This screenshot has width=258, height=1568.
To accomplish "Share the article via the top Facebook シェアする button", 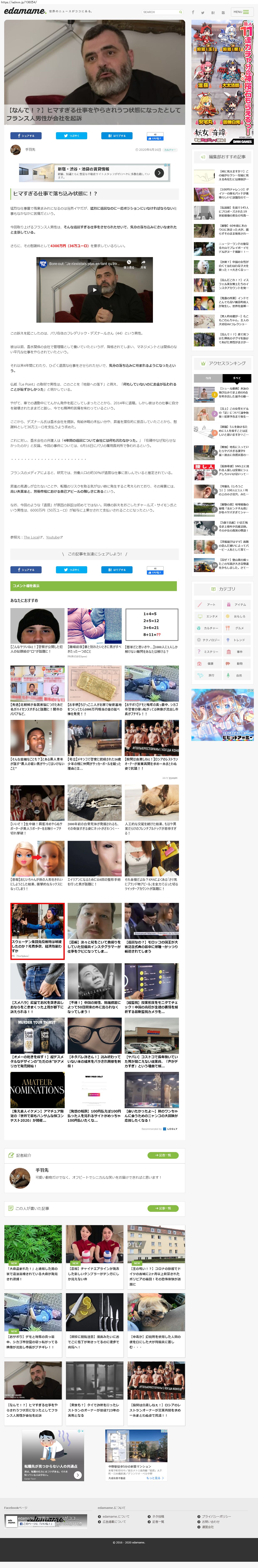I will pyautogui.click(x=26, y=136).
